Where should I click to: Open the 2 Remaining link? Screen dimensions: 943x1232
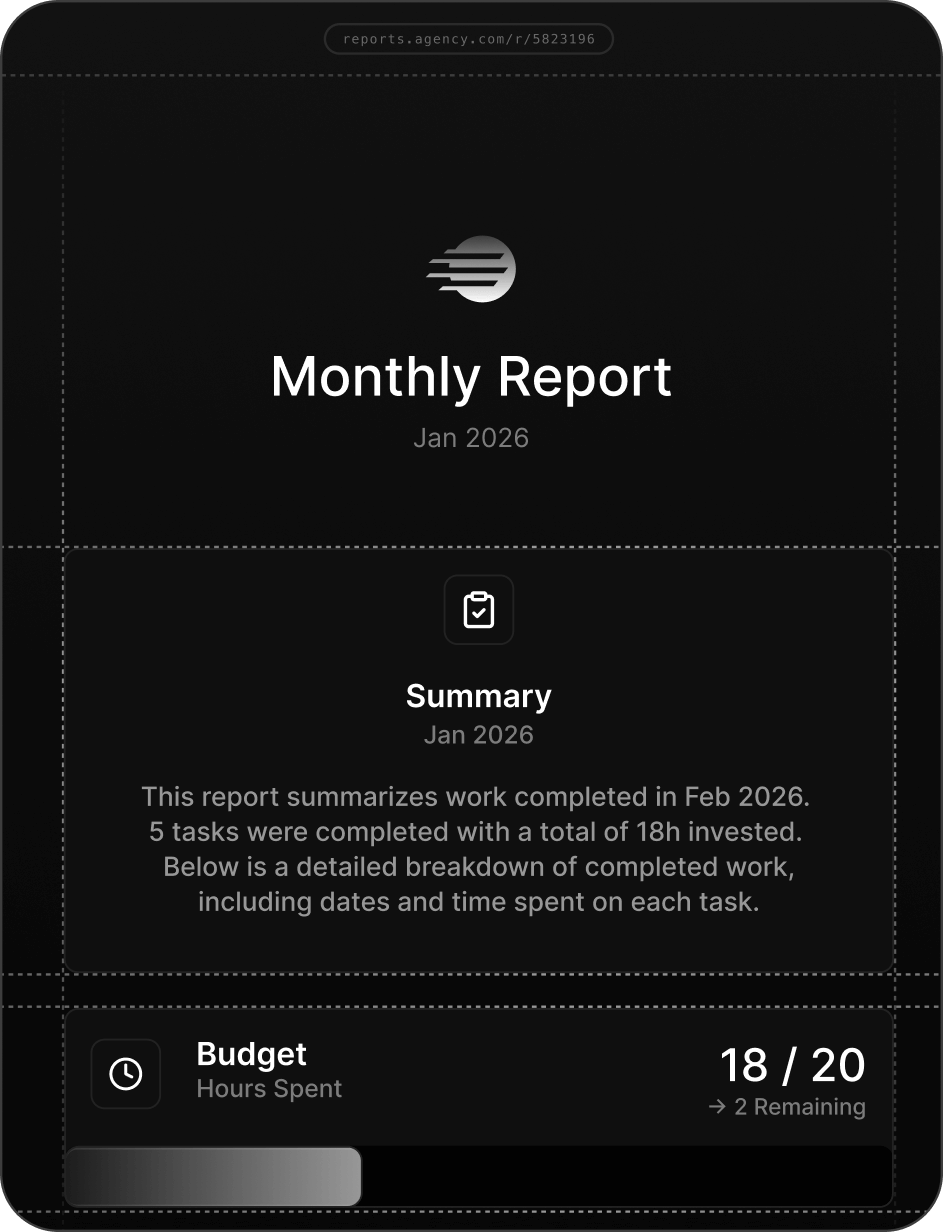pos(788,1106)
